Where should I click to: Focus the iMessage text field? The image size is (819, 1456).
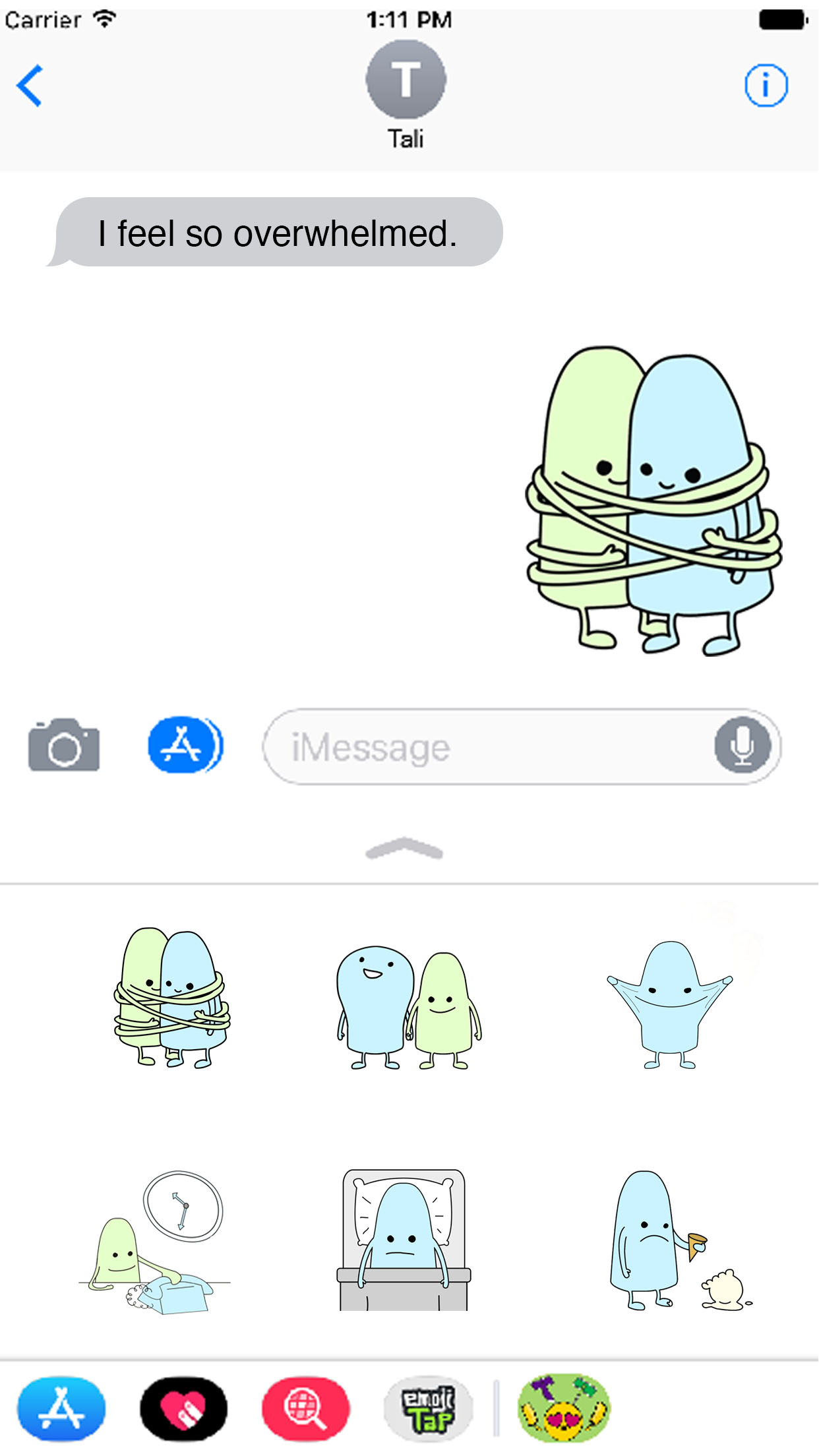488,748
